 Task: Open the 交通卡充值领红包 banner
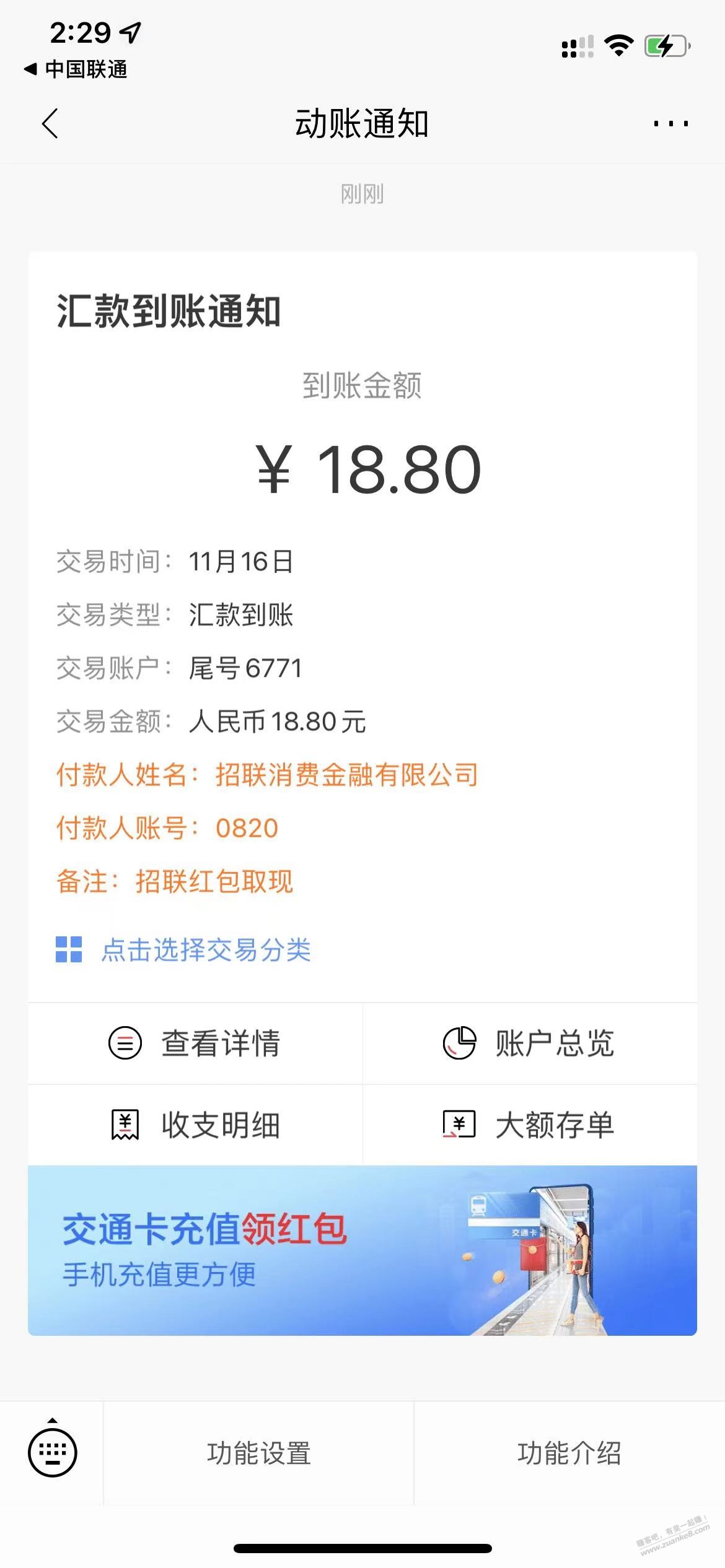pyautogui.click(x=362, y=1250)
